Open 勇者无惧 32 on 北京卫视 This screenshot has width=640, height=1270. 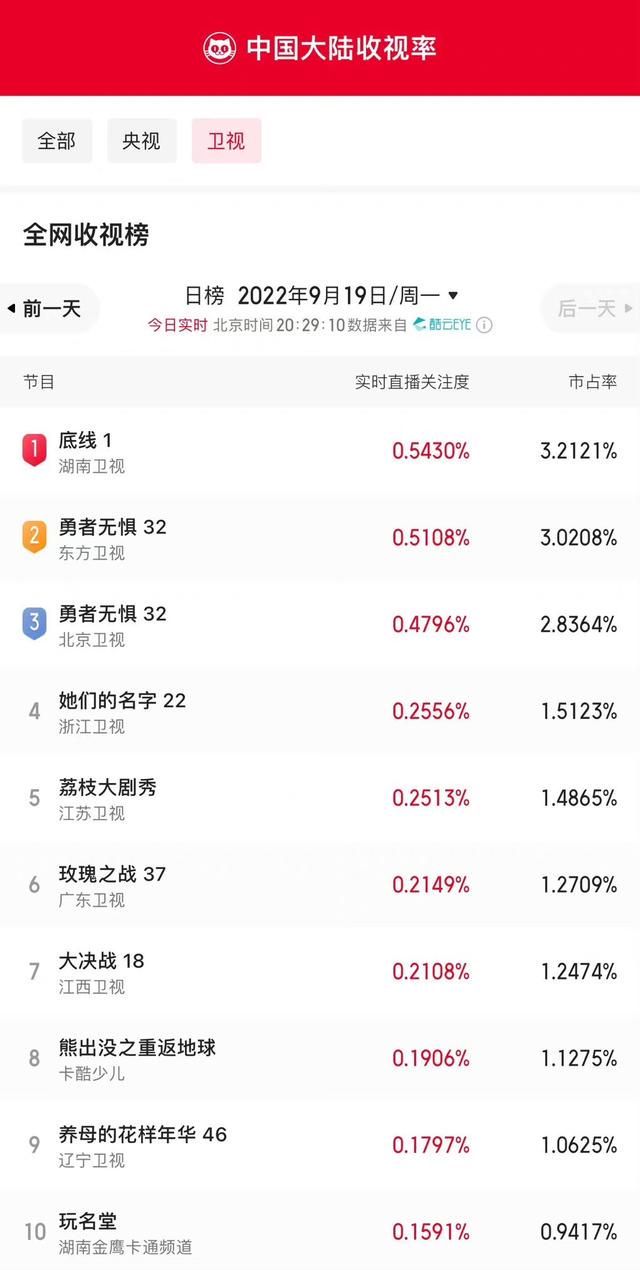(x=320, y=625)
